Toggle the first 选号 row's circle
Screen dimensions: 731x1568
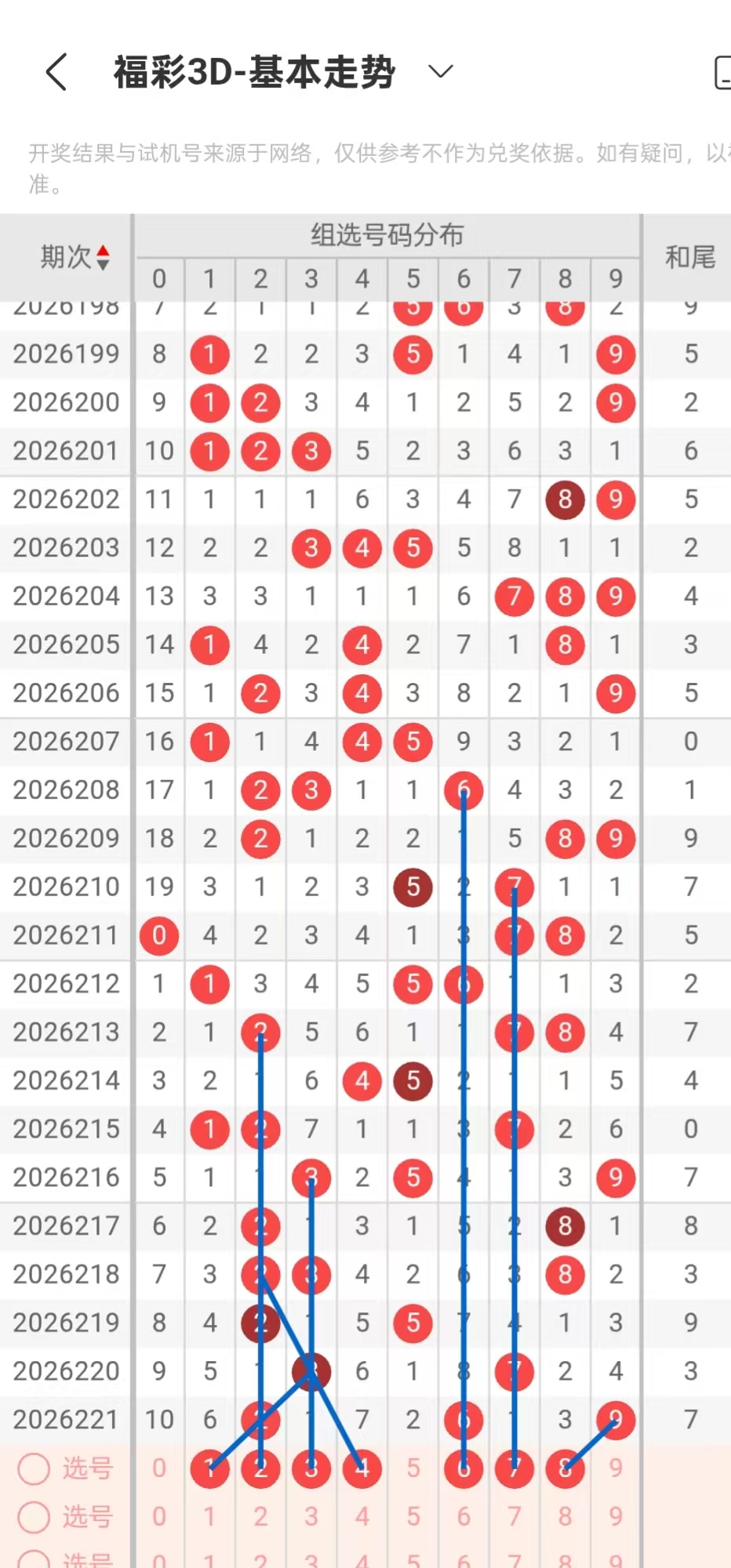click(34, 1468)
